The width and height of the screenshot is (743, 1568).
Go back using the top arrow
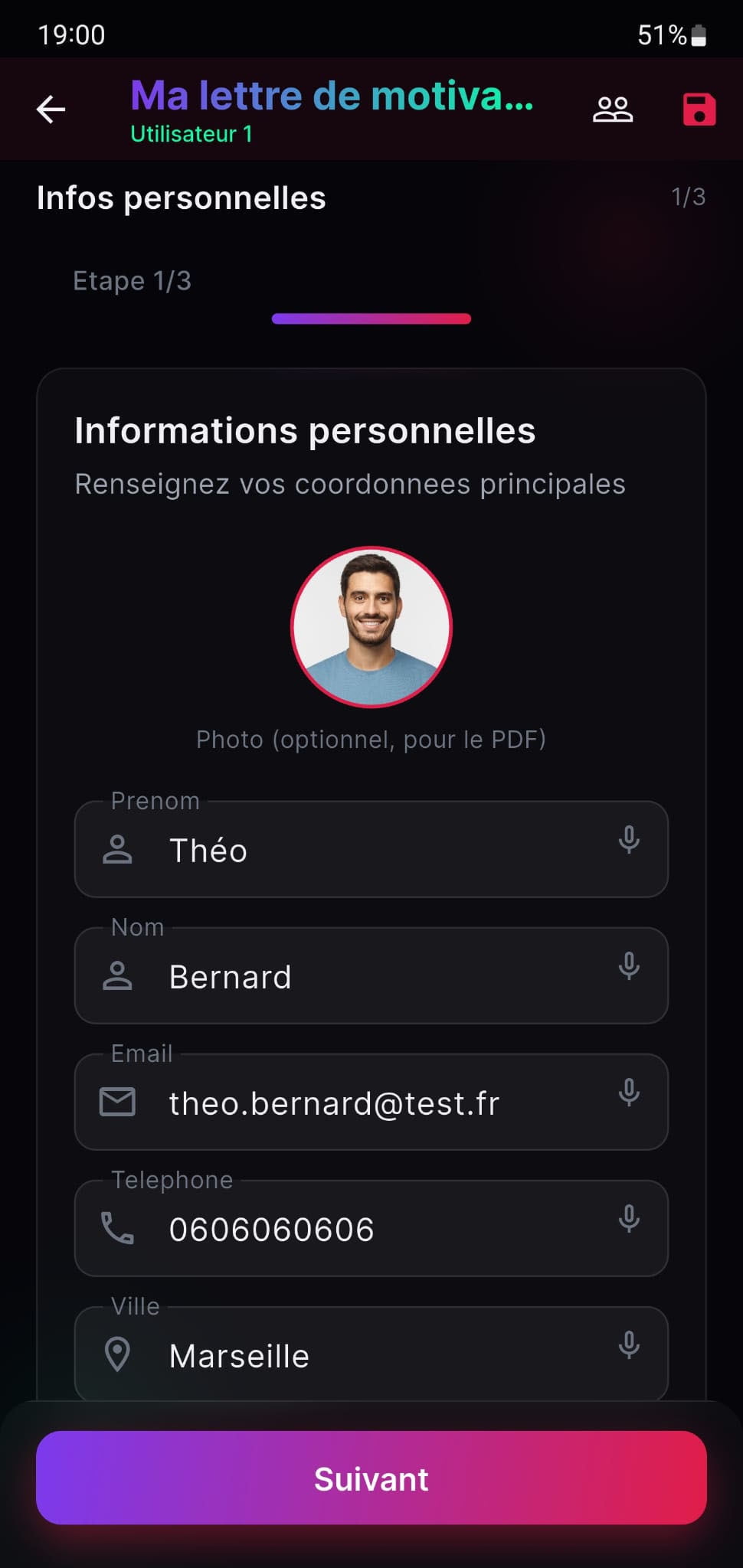click(51, 109)
